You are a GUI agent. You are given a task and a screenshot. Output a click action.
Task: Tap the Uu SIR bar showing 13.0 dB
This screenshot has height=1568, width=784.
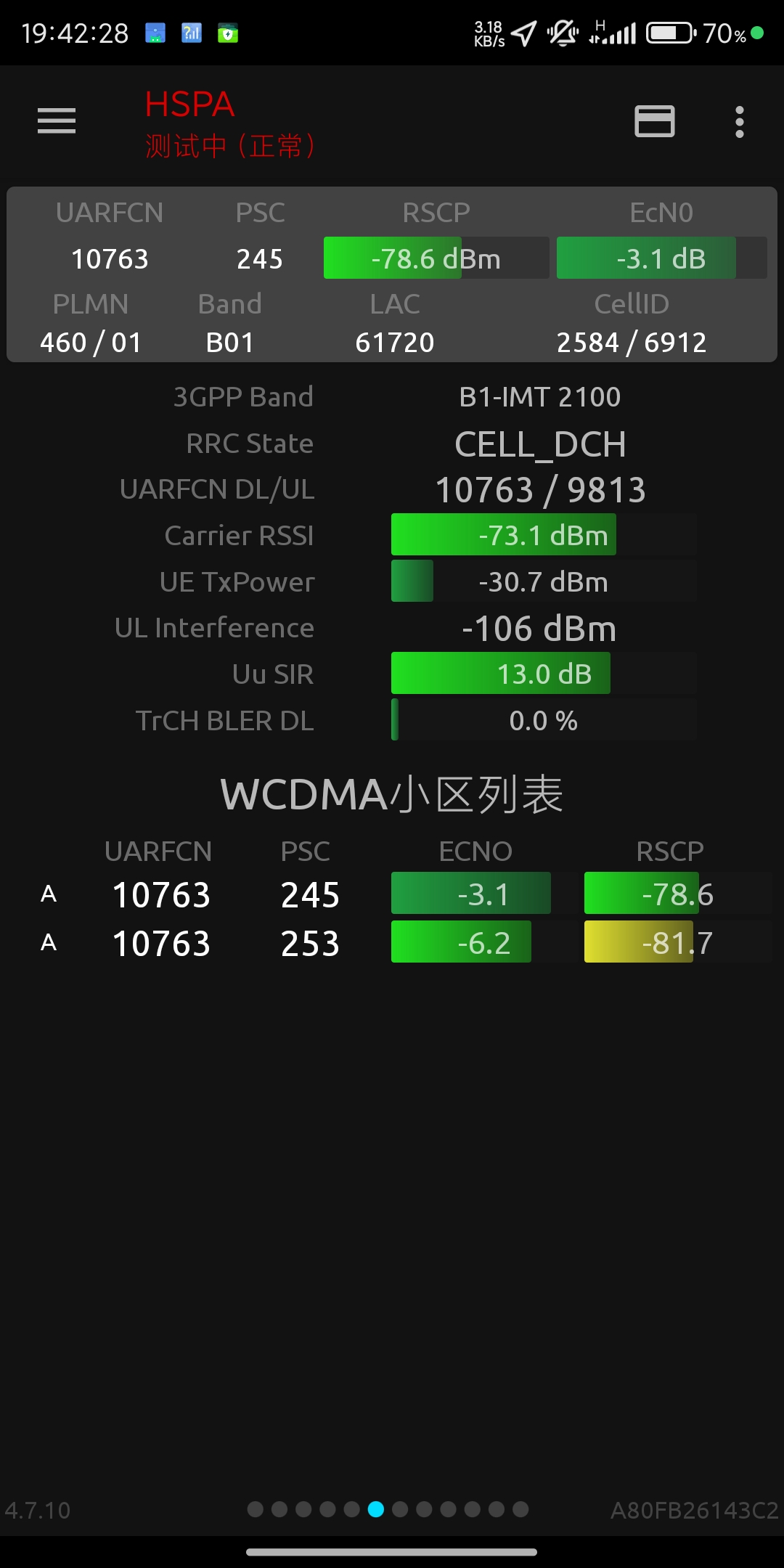click(501, 674)
